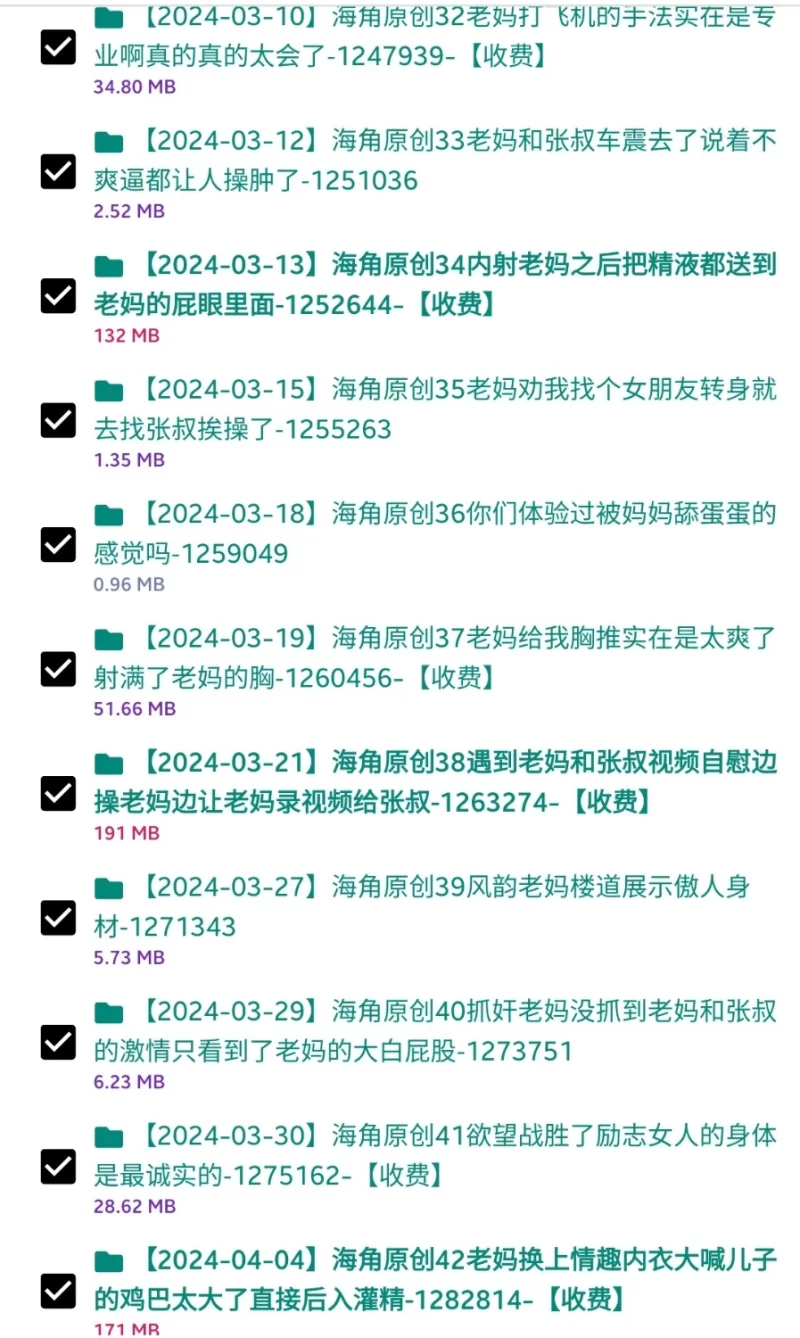Deselect the 2024-03-15 folder checkbox
Image resolution: width=800 pixels, height=1338 pixels.
click(x=58, y=420)
